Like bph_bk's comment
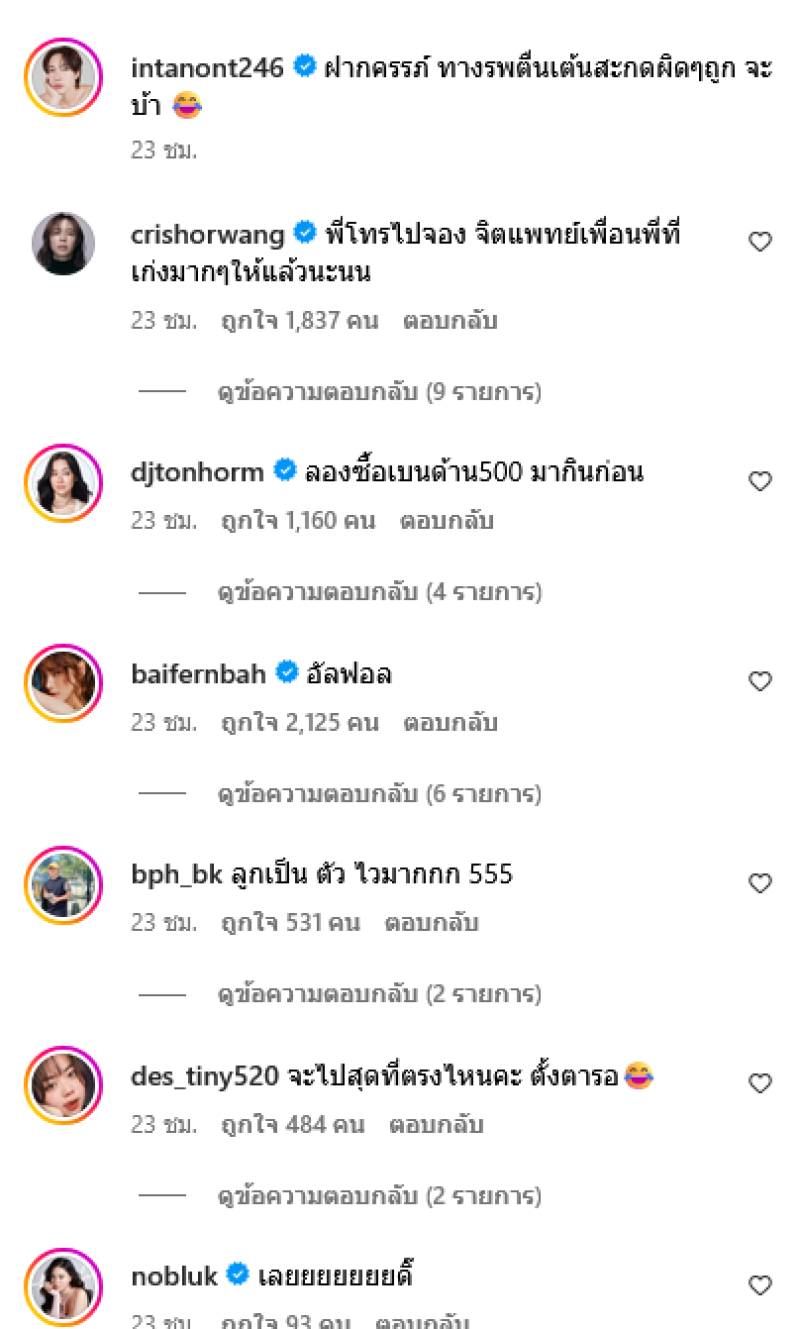The image size is (800, 1329). point(760,883)
